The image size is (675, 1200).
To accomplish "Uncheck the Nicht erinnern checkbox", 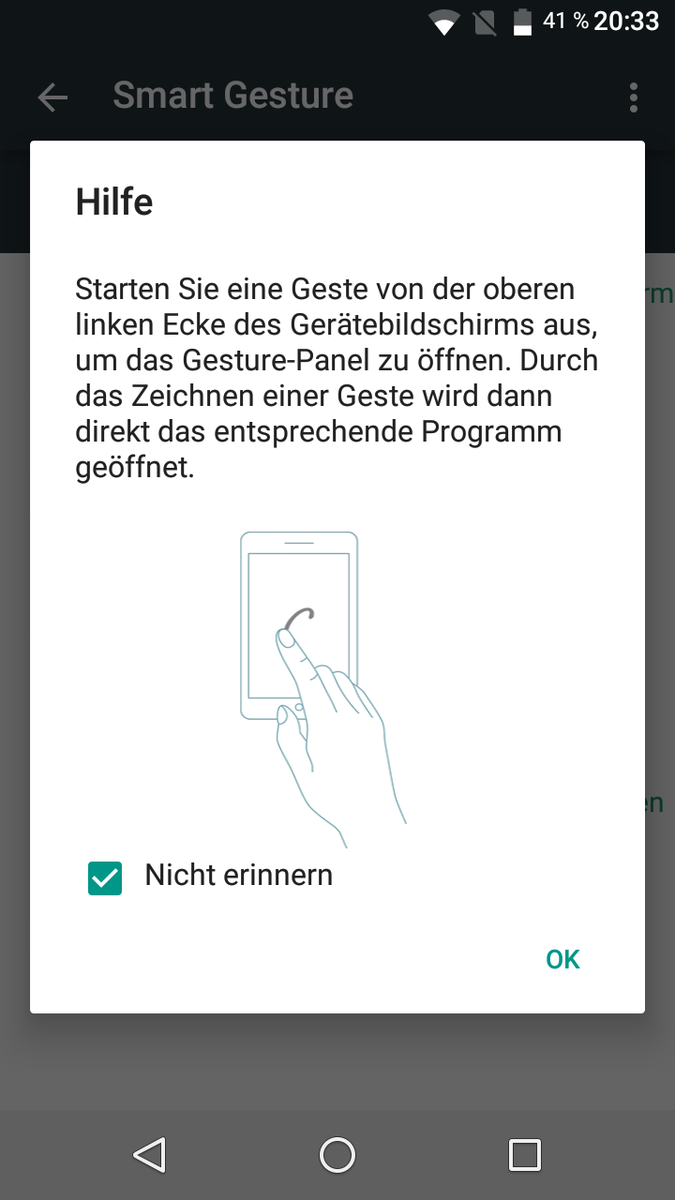I will coord(105,877).
